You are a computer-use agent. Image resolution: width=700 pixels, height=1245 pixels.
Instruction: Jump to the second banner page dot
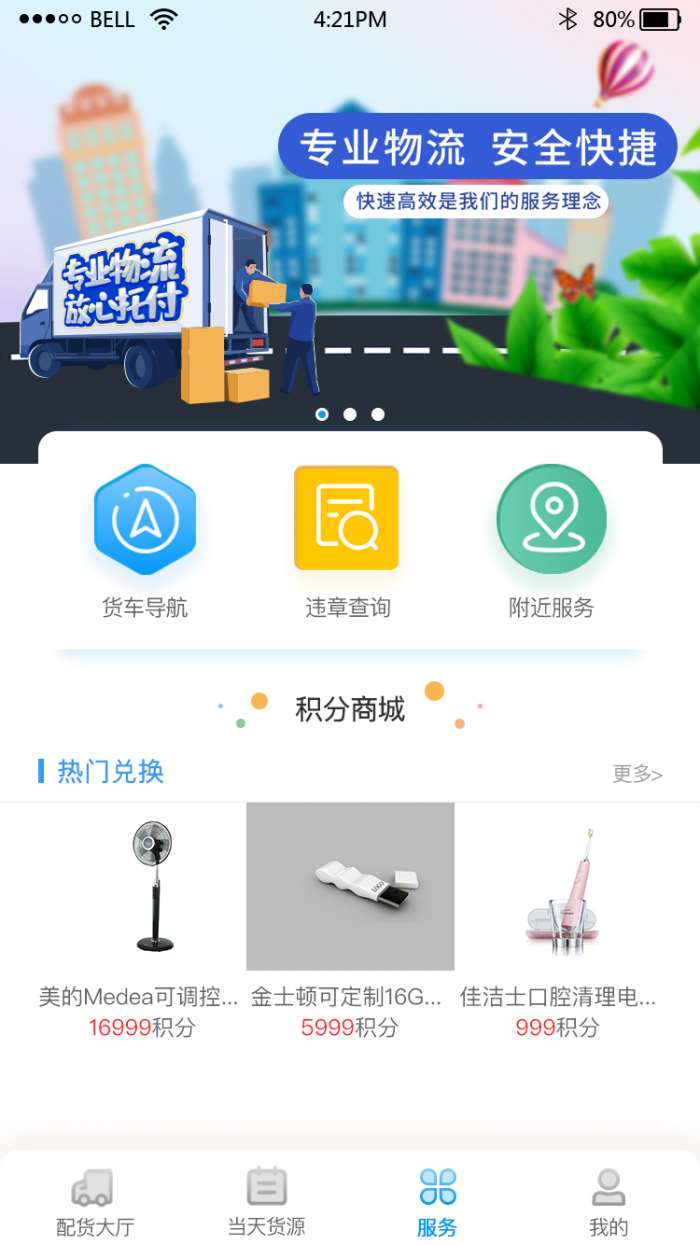pyautogui.click(x=350, y=414)
